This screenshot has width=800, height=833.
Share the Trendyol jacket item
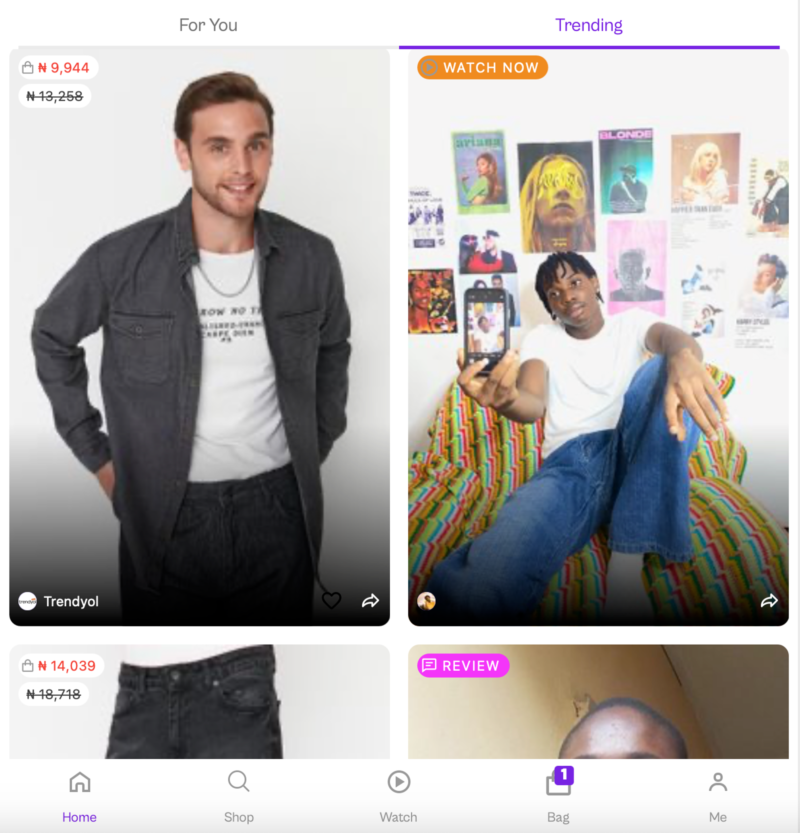(370, 601)
